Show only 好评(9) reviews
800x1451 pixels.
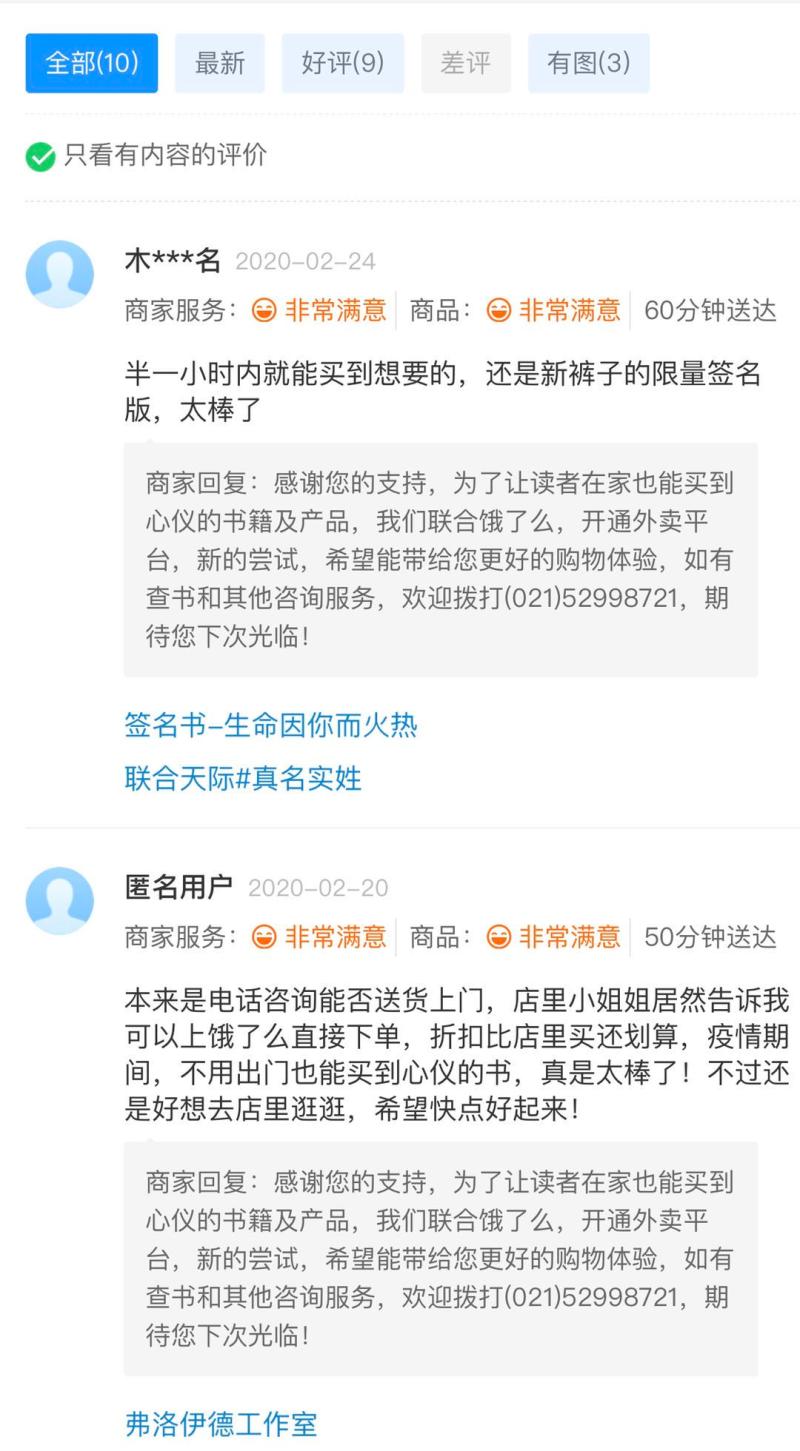pos(343,63)
